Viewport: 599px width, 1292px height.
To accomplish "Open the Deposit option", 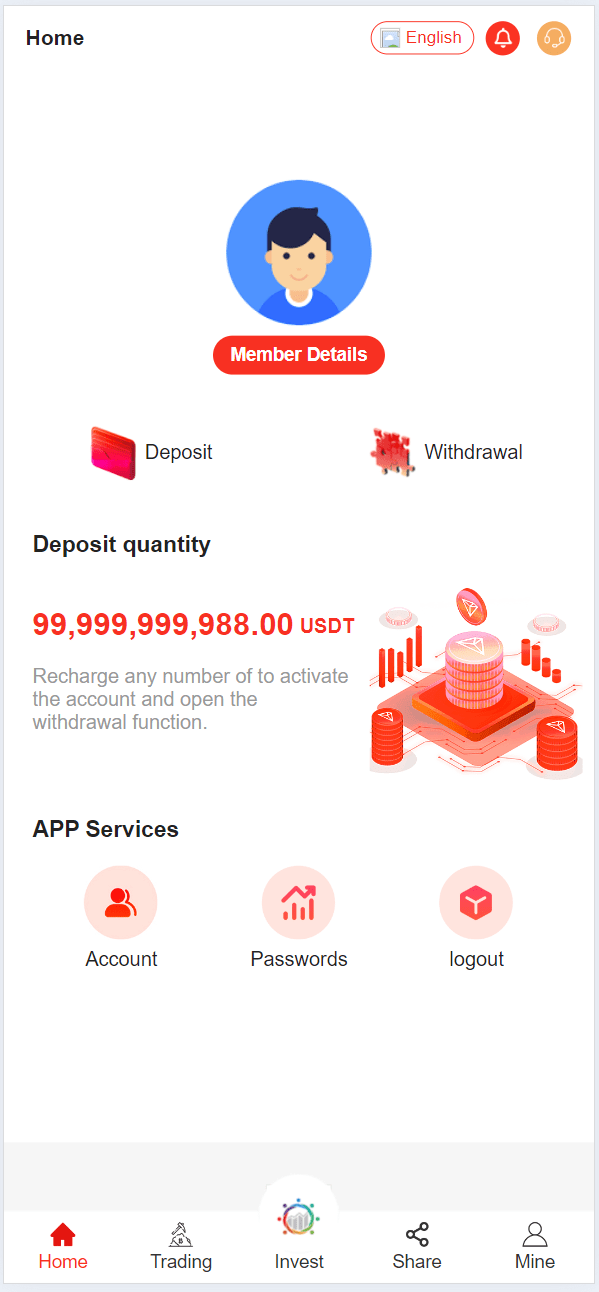I will coord(152,453).
